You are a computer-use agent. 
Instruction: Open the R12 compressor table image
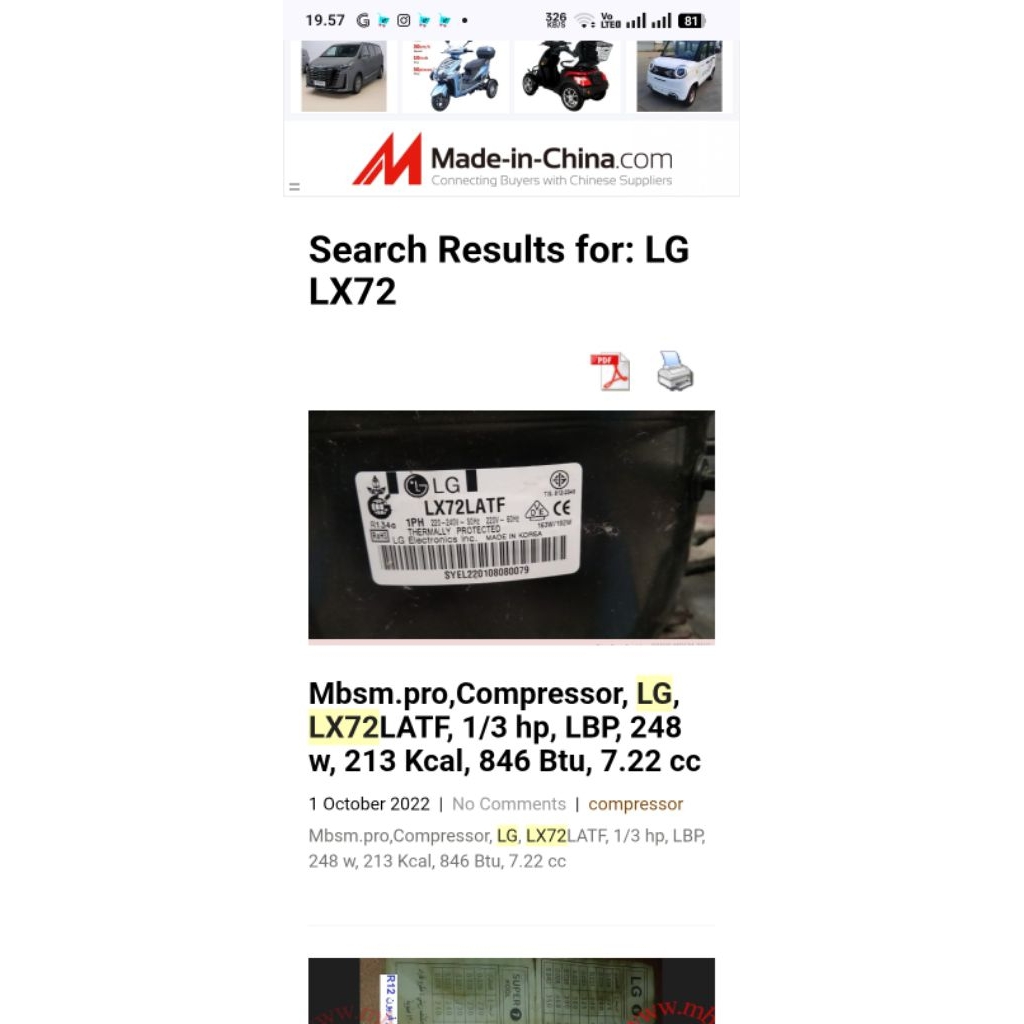[511, 990]
